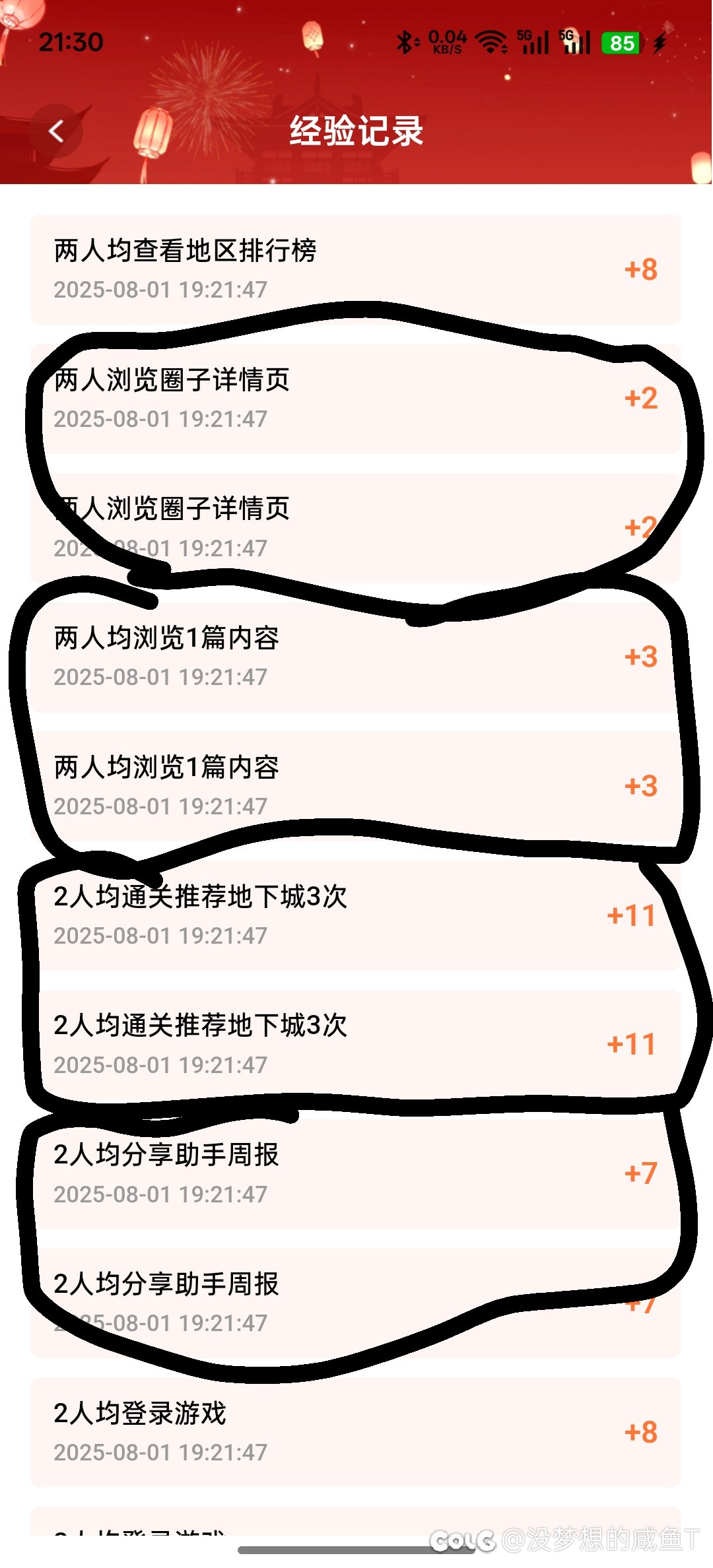Go back from the 经验记录 page
The image size is (713, 1568).
click(x=56, y=131)
